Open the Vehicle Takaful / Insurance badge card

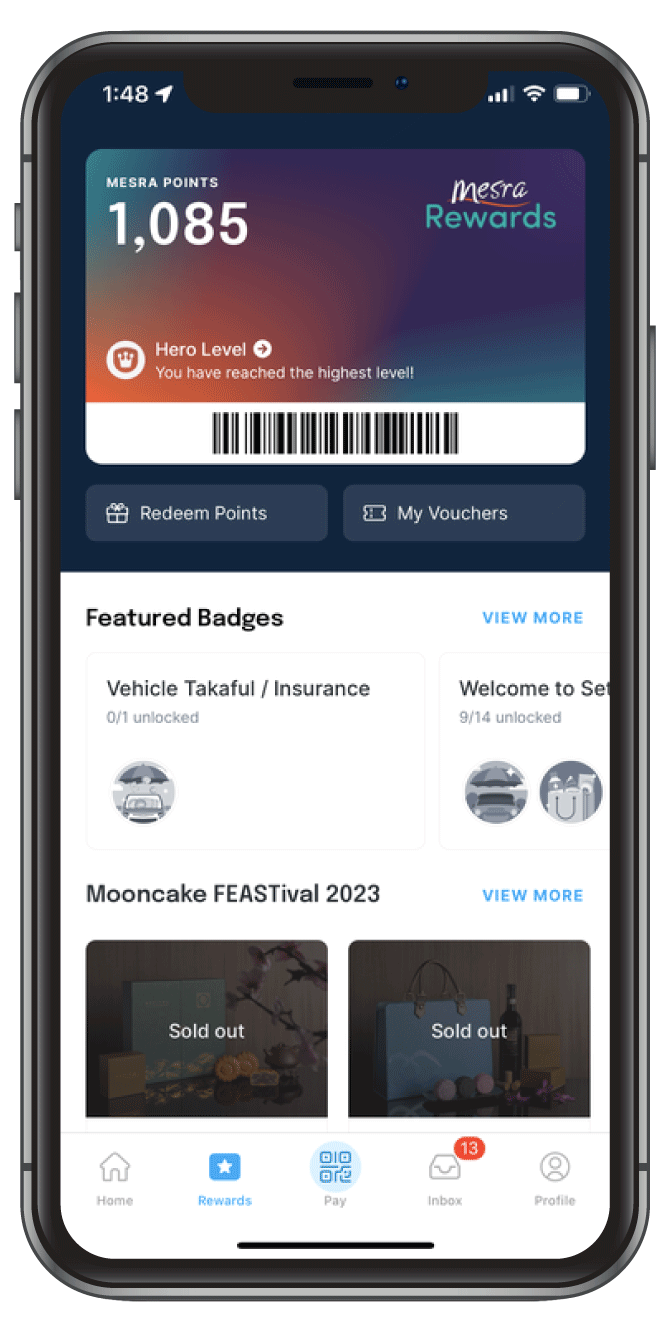point(255,750)
